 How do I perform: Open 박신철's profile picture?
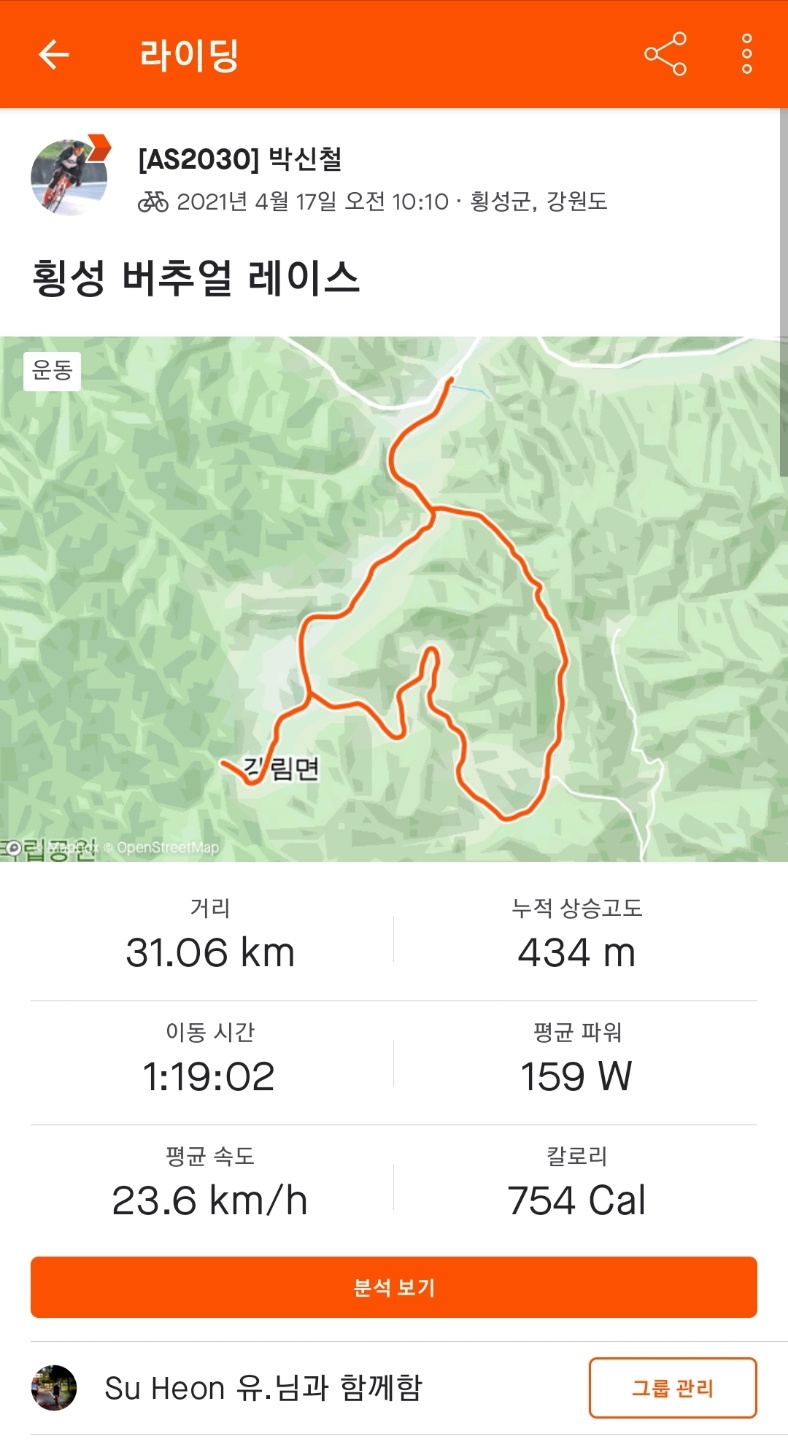tap(68, 176)
